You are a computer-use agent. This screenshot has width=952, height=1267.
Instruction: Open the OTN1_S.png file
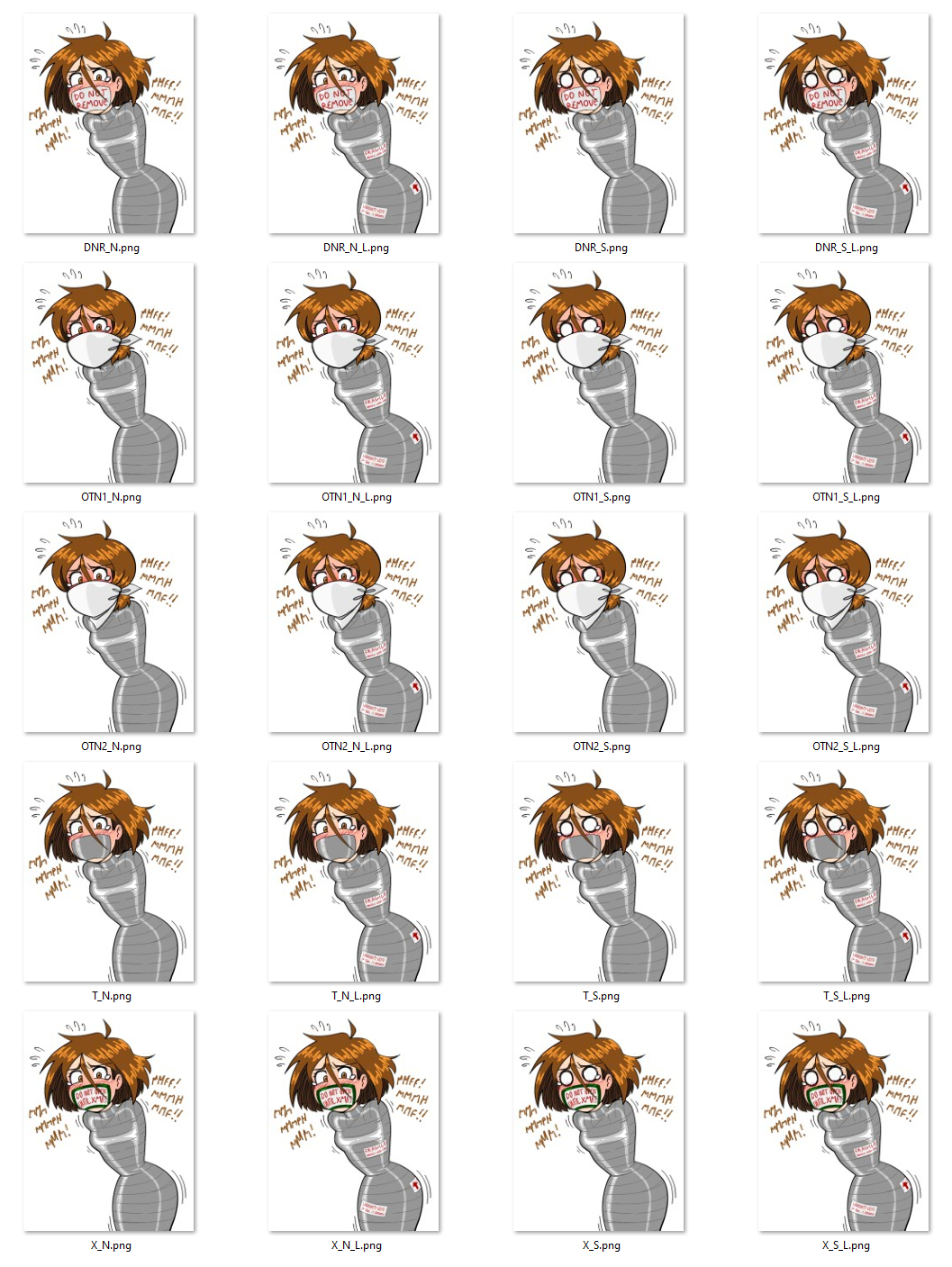pyautogui.click(x=599, y=374)
